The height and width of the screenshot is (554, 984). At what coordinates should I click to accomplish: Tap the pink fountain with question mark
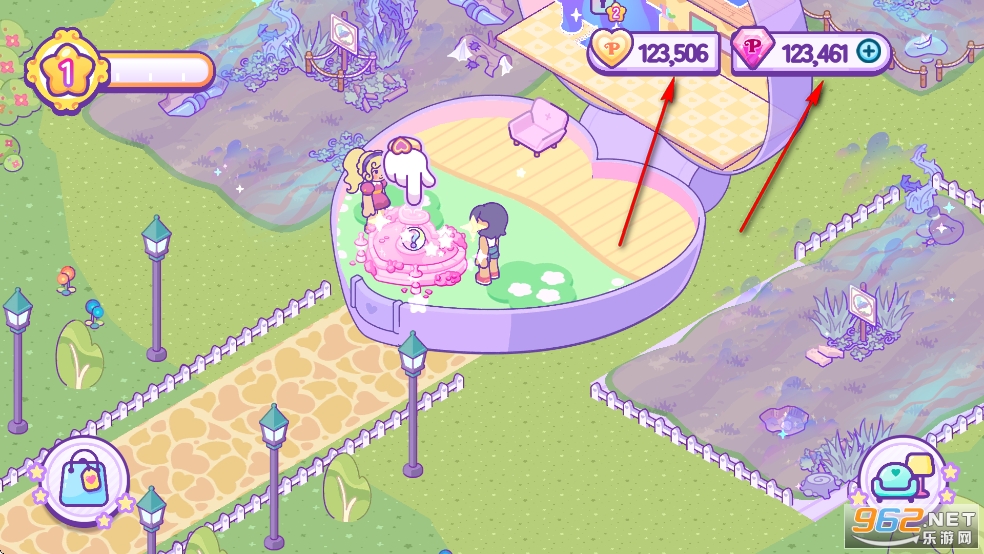coord(412,241)
